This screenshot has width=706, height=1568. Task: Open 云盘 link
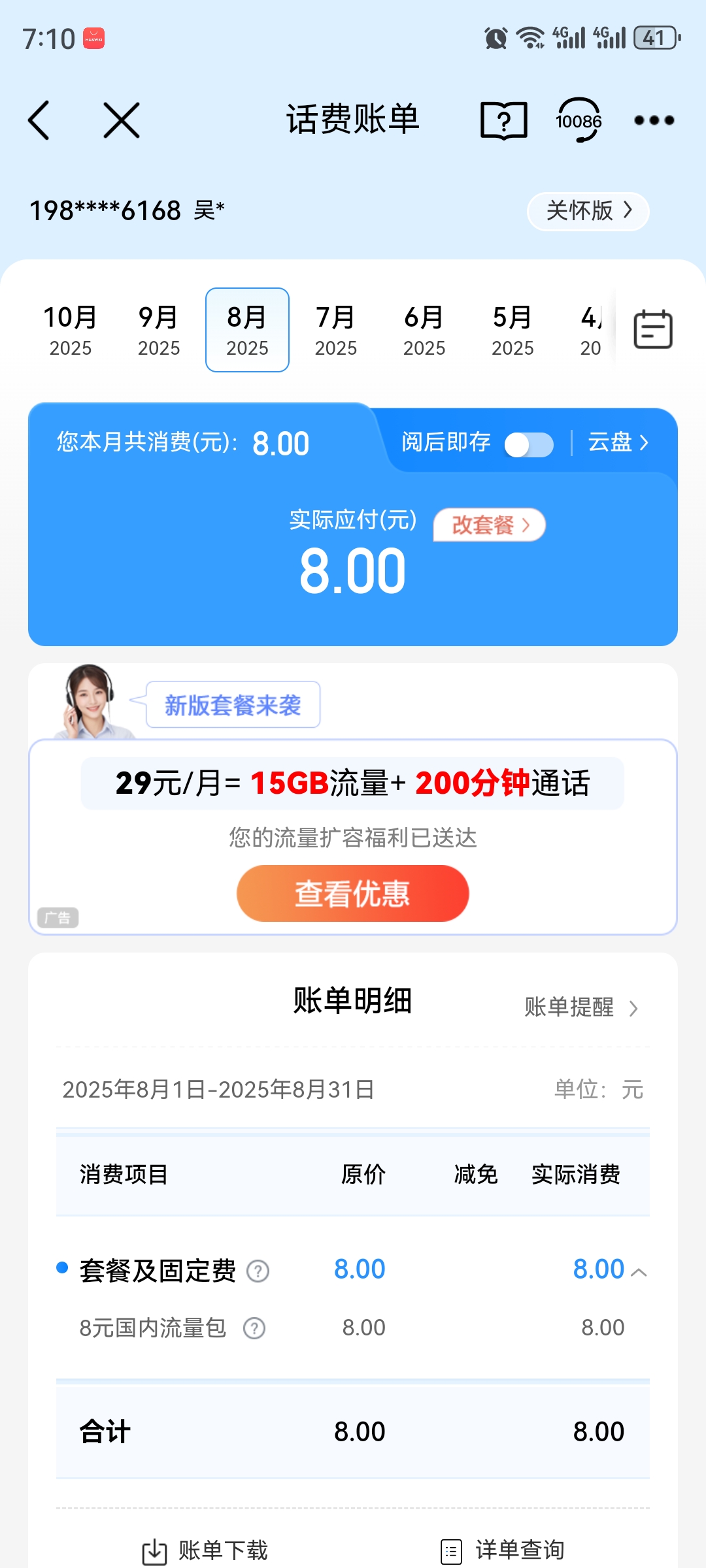pyautogui.click(x=618, y=443)
